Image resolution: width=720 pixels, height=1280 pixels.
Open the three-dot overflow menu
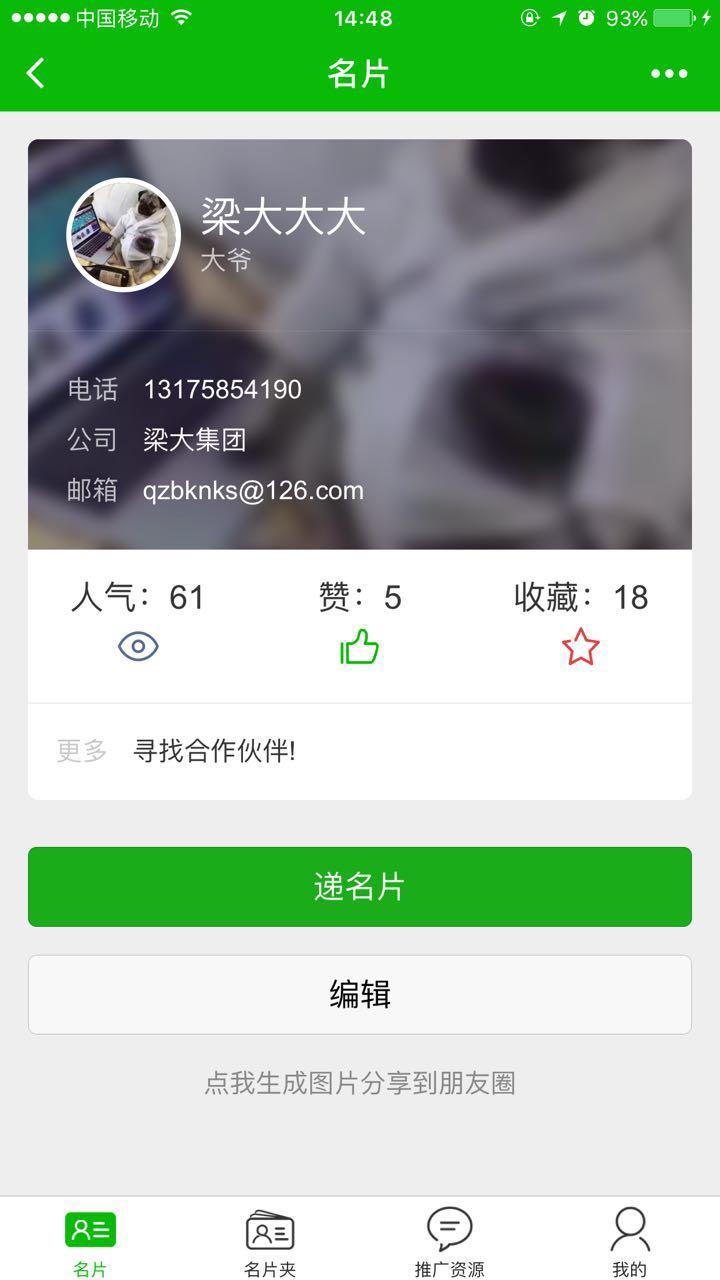(669, 73)
